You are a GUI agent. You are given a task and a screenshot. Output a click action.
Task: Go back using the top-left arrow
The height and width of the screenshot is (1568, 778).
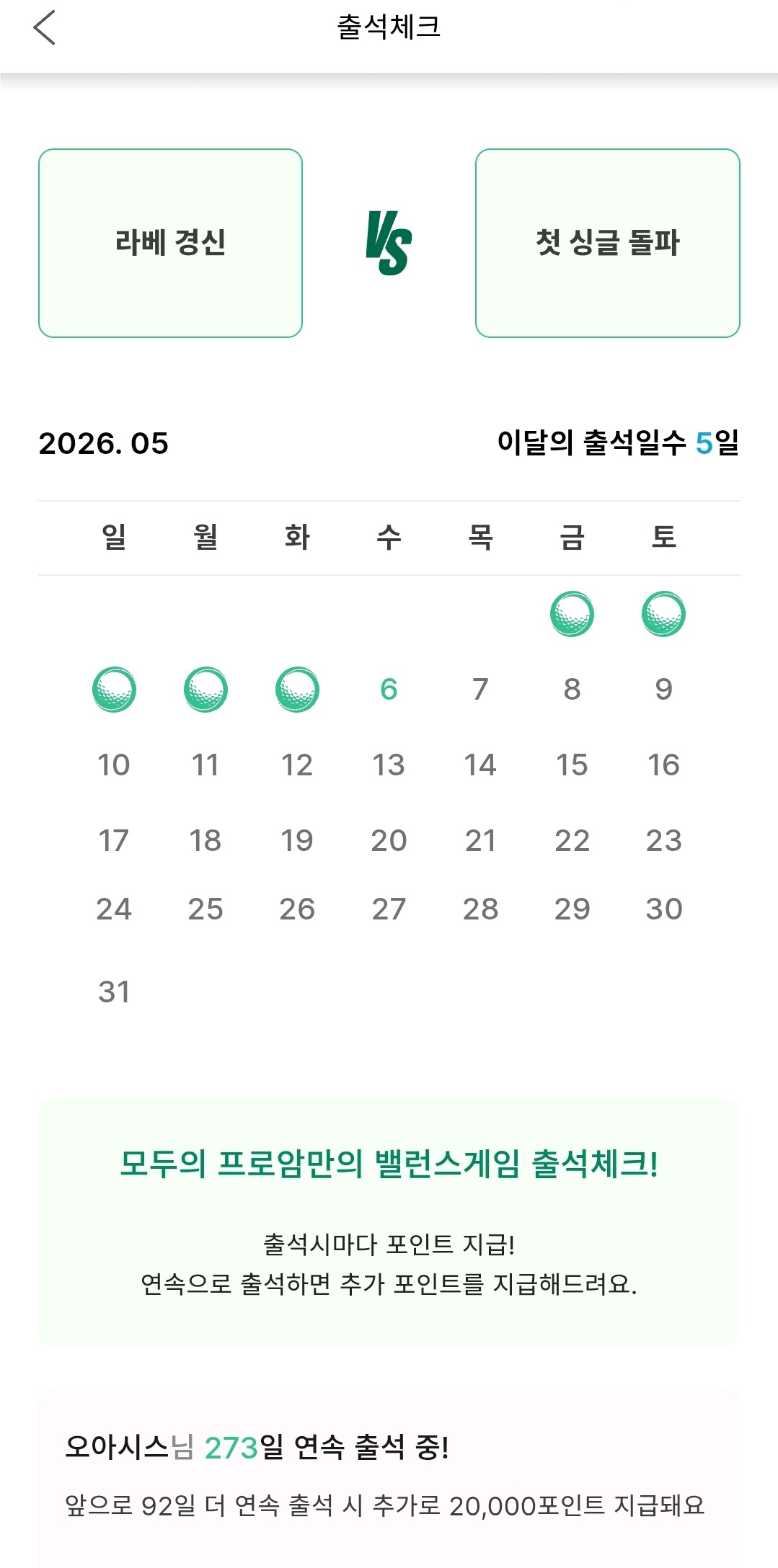coord(44,28)
